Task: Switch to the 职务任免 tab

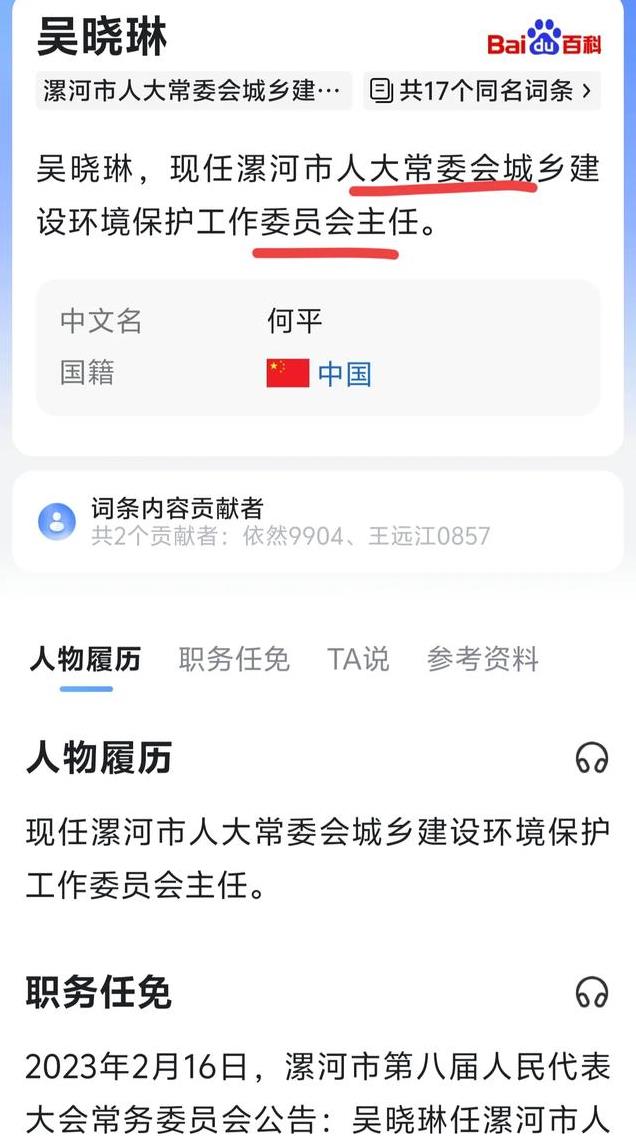Action: click(x=234, y=659)
